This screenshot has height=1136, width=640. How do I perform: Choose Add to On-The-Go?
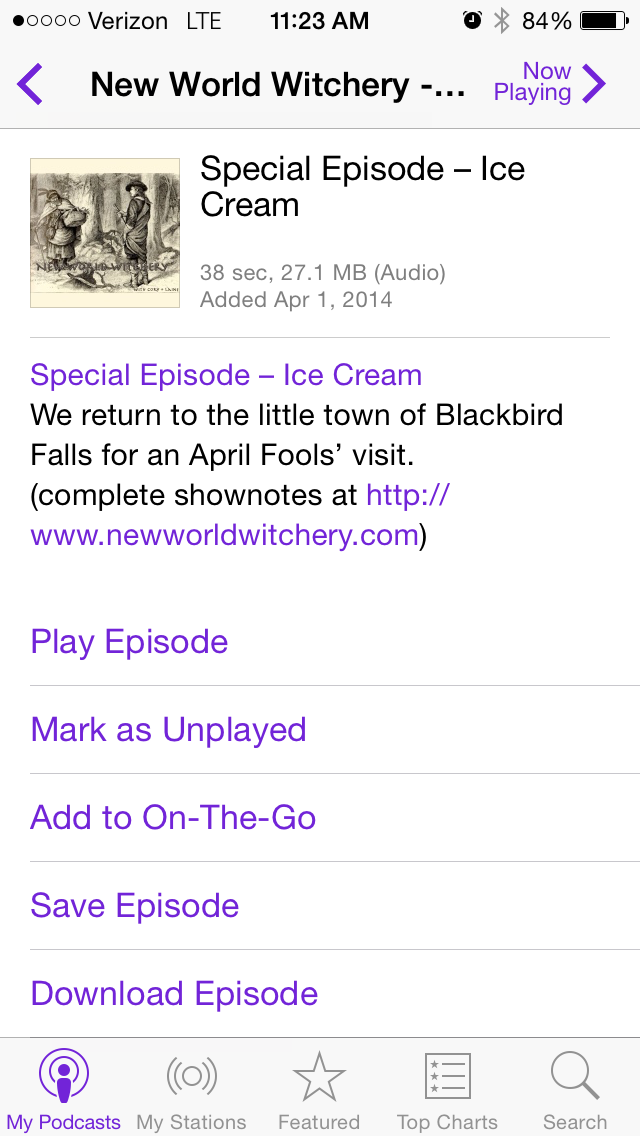[x=173, y=818]
